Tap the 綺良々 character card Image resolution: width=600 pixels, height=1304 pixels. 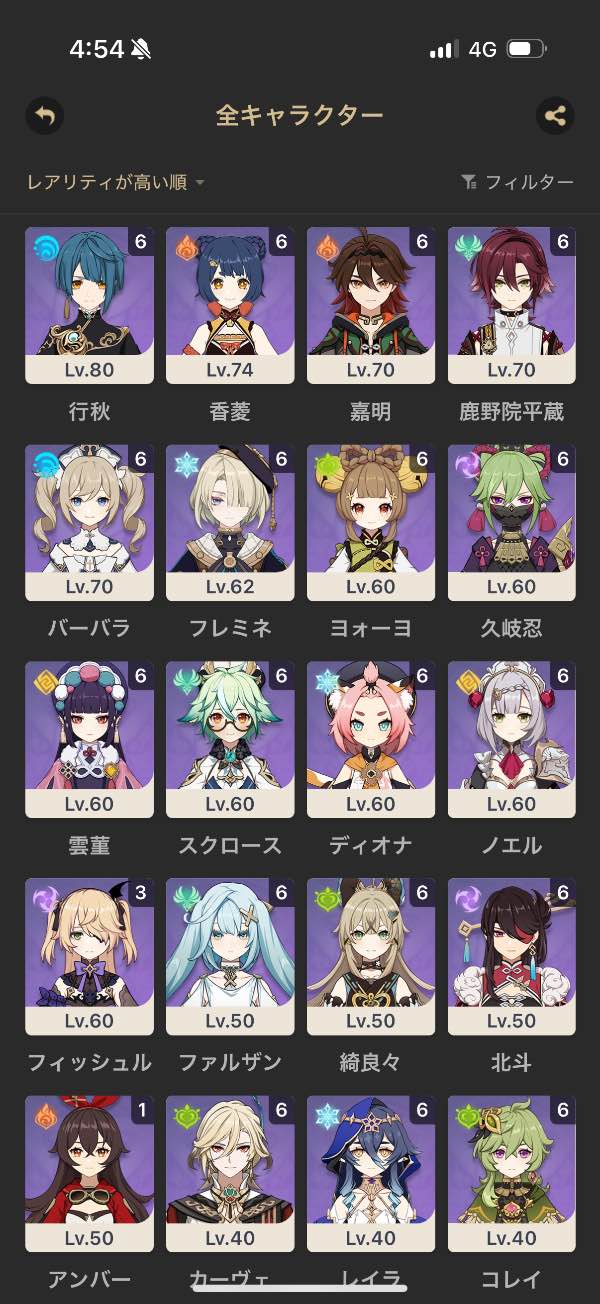pos(371,956)
